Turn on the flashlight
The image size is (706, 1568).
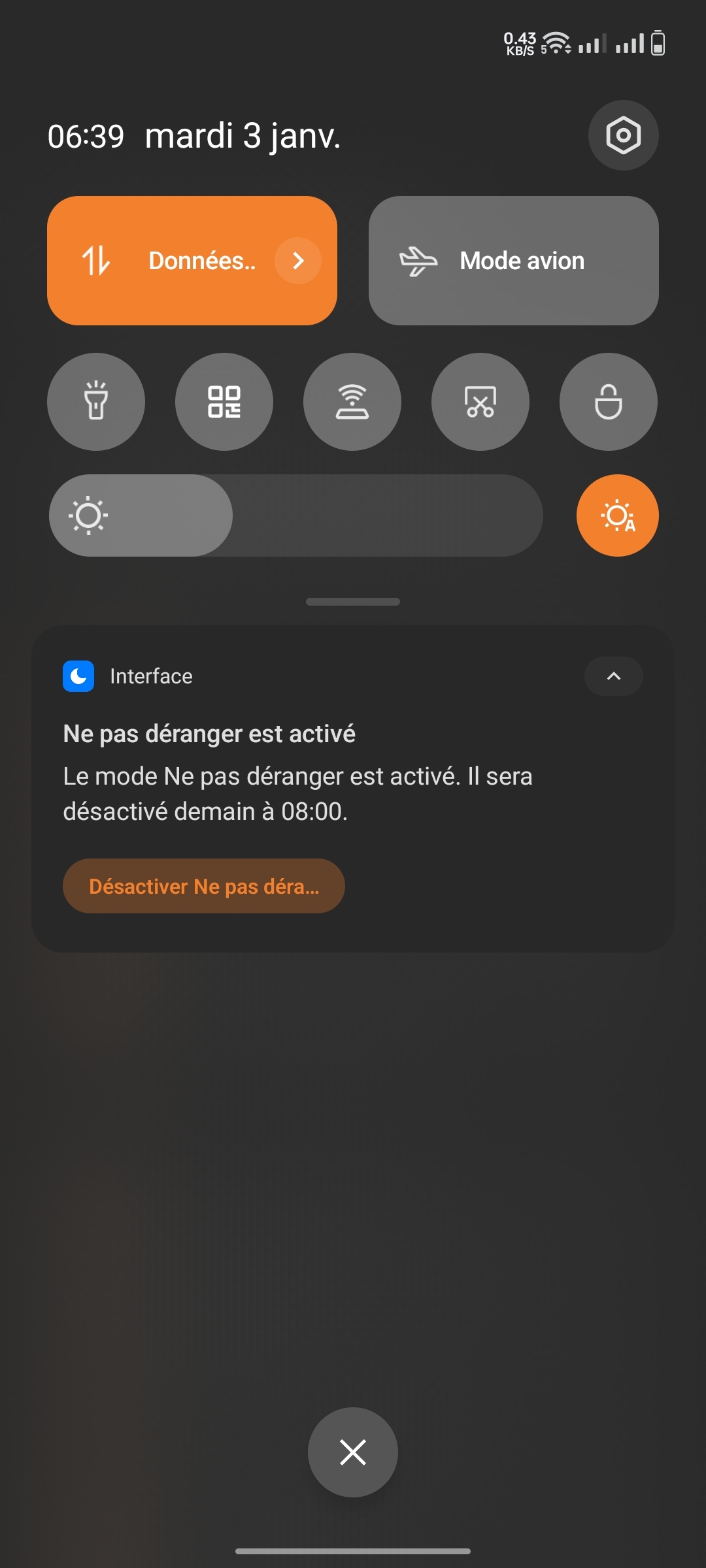[96, 401]
